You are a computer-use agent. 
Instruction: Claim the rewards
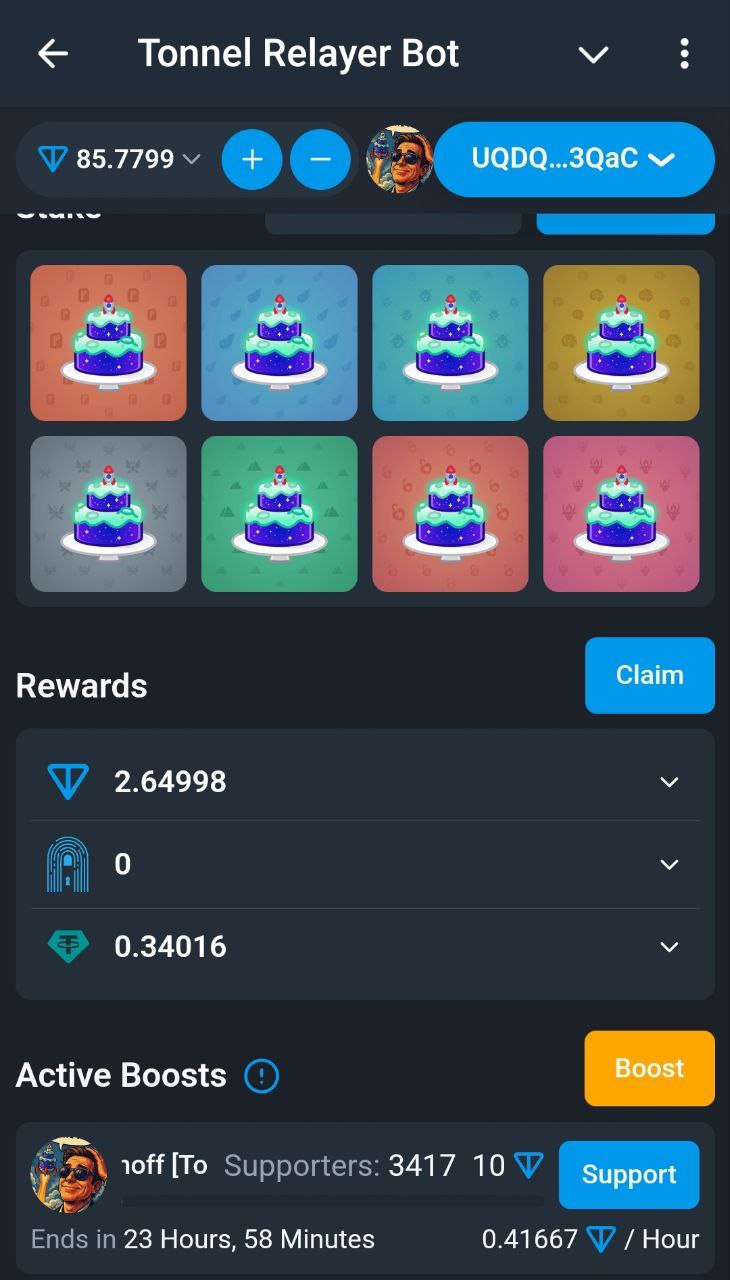click(649, 675)
